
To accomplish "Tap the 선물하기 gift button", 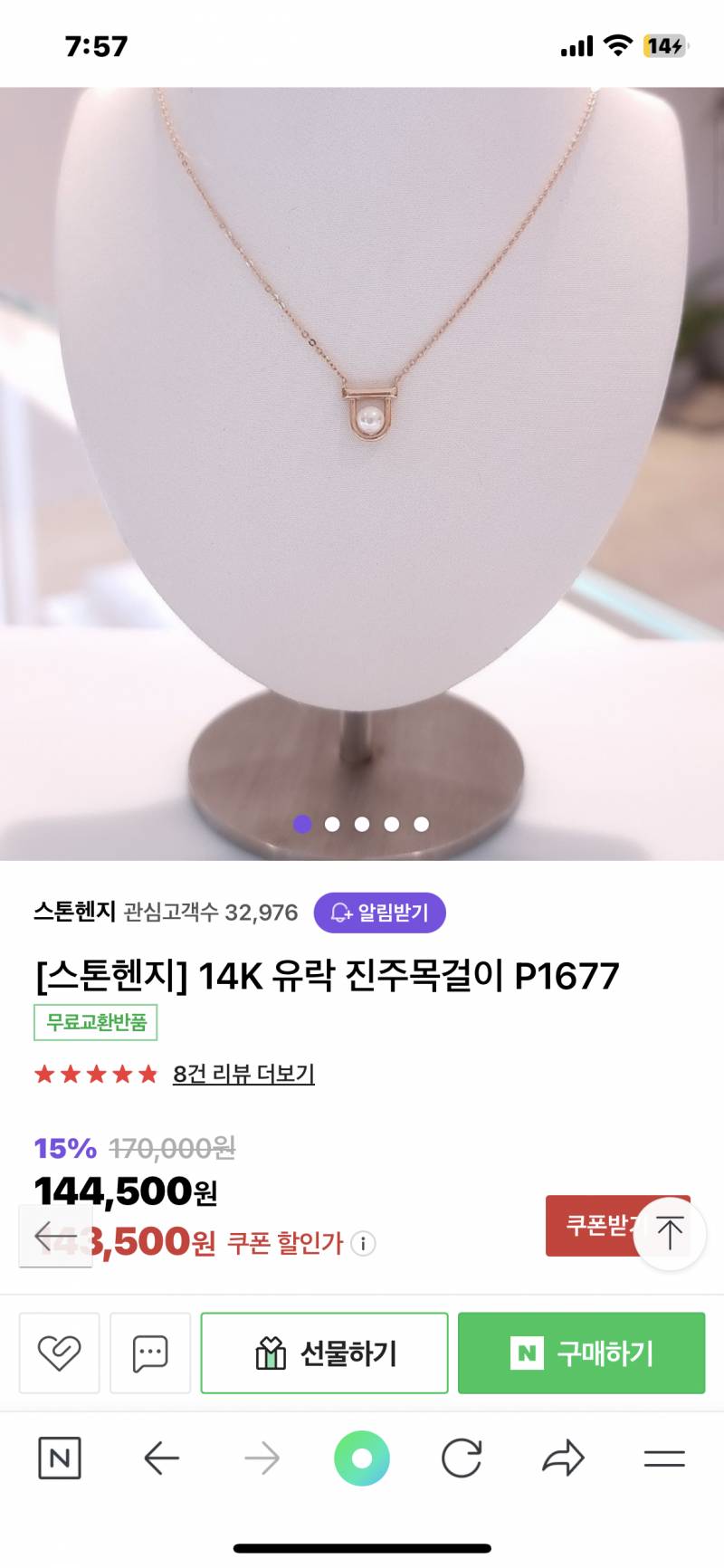I will click(324, 1353).
